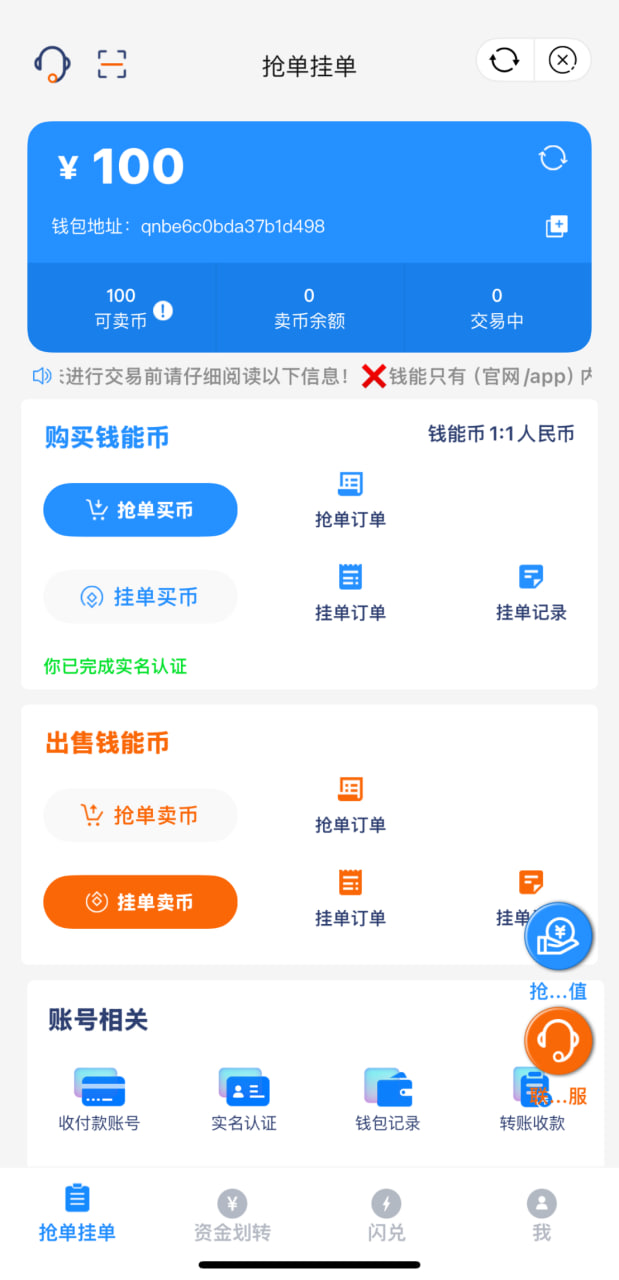Image resolution: width=619 pixels, height=1280 pixels.
Task: Tap the orange 挂单卖币 button
Action: [140, 902]
